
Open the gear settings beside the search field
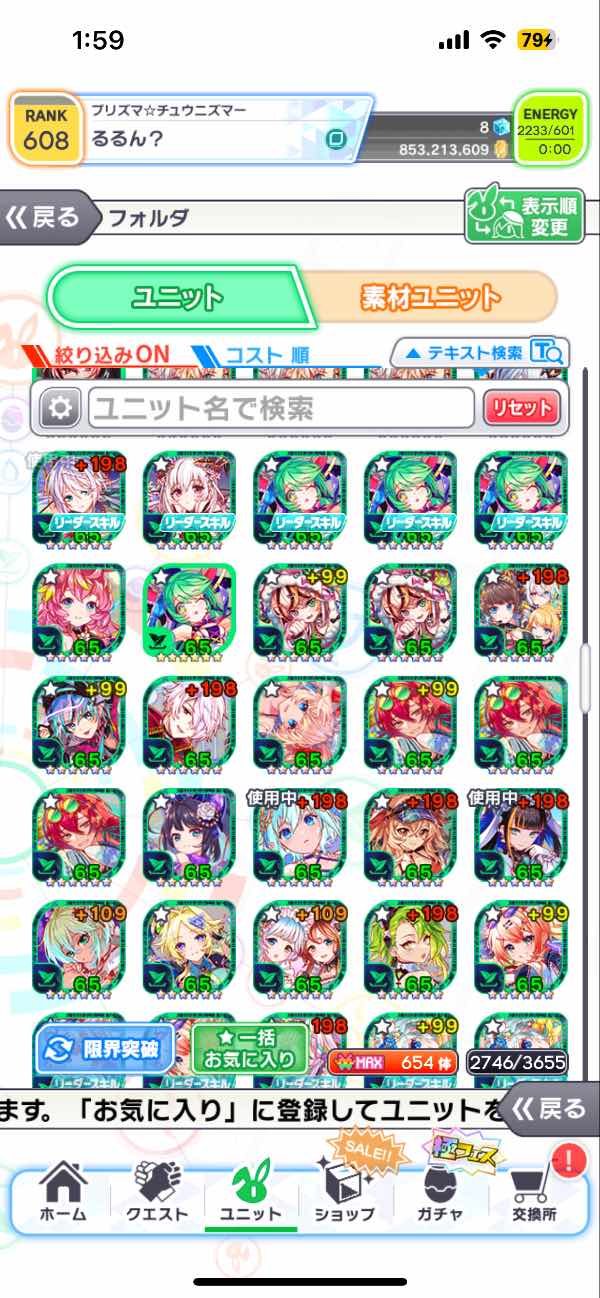coord(60,408)
